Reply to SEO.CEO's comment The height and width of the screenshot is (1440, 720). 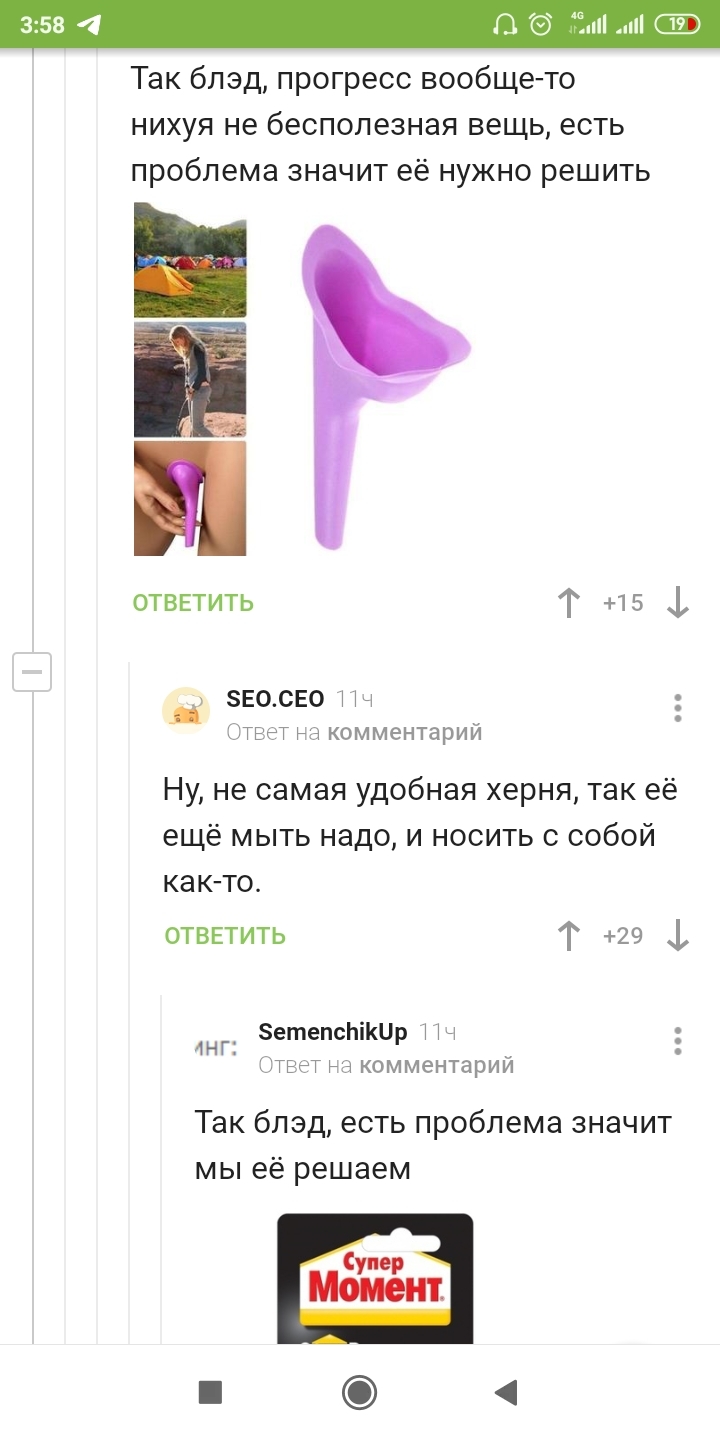[x=225, y=936]
